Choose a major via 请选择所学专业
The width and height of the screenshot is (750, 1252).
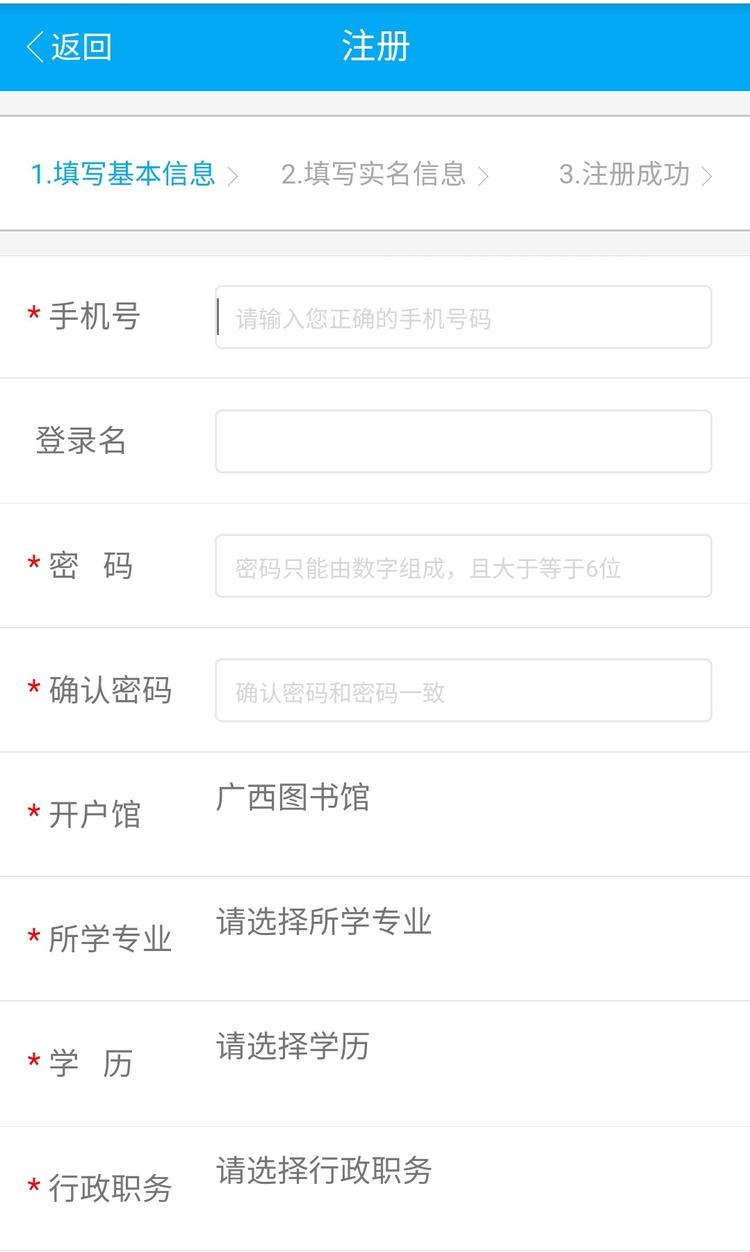click(324, 921)
